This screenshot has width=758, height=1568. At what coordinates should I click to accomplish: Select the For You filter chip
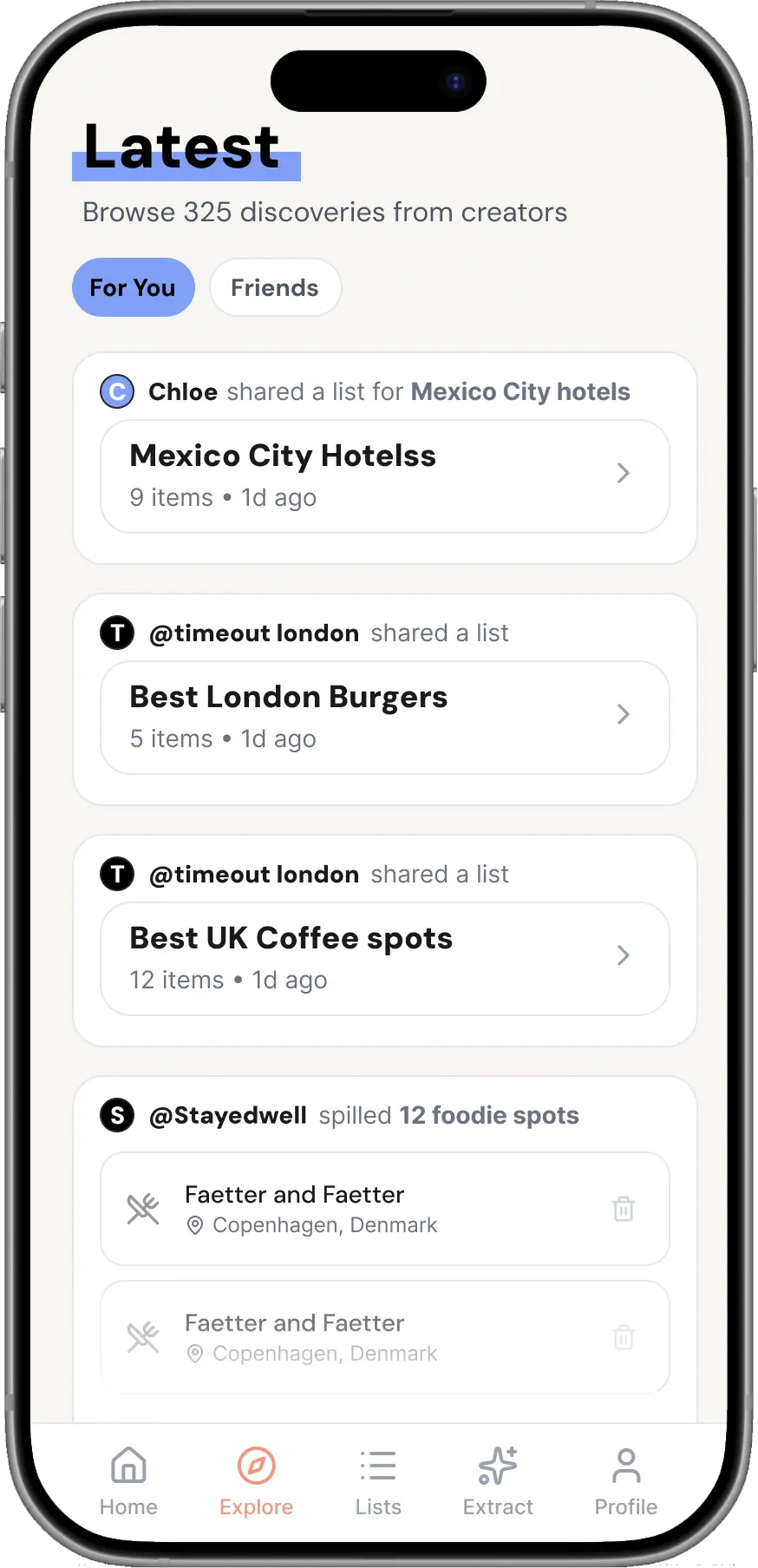click(x=133, y=287)
